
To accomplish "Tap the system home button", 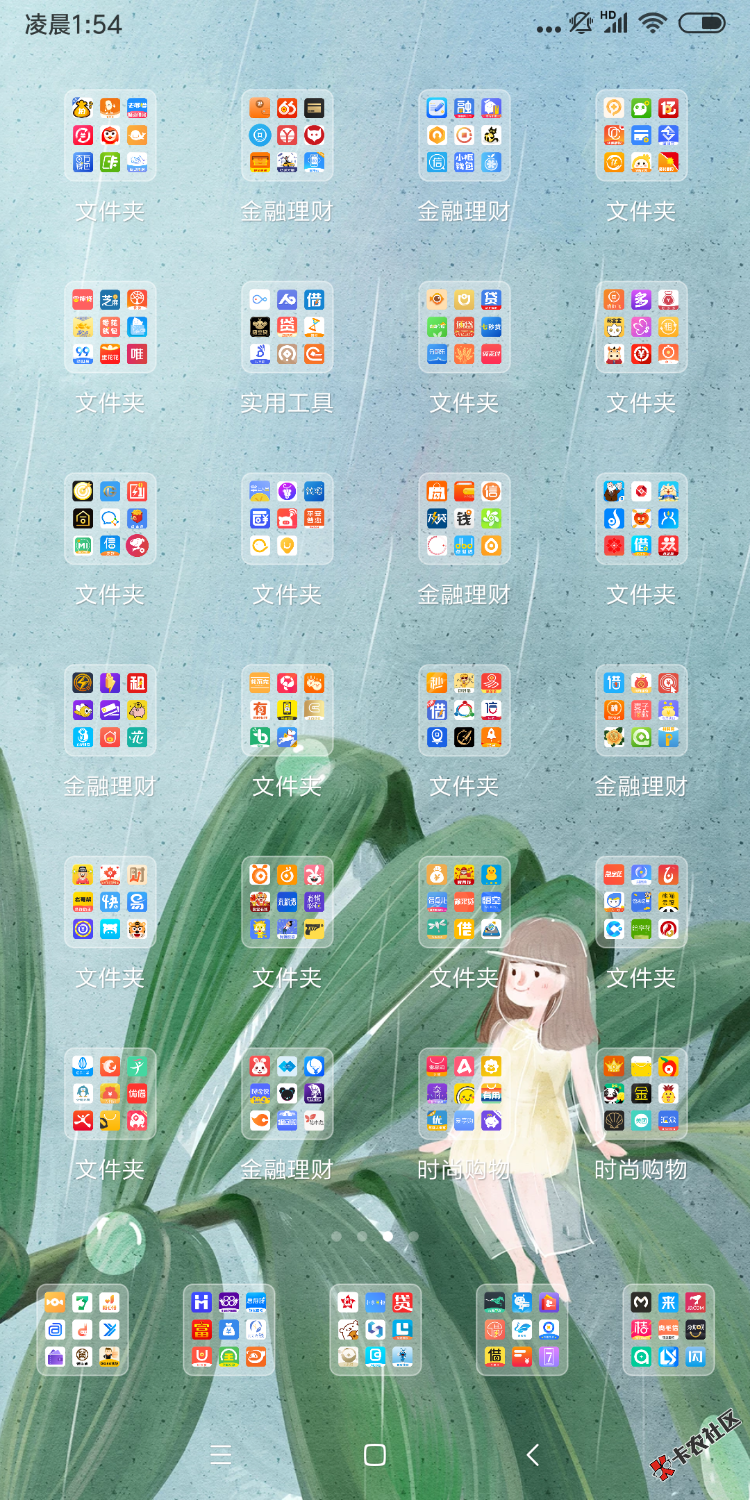I will (375, 1455).
